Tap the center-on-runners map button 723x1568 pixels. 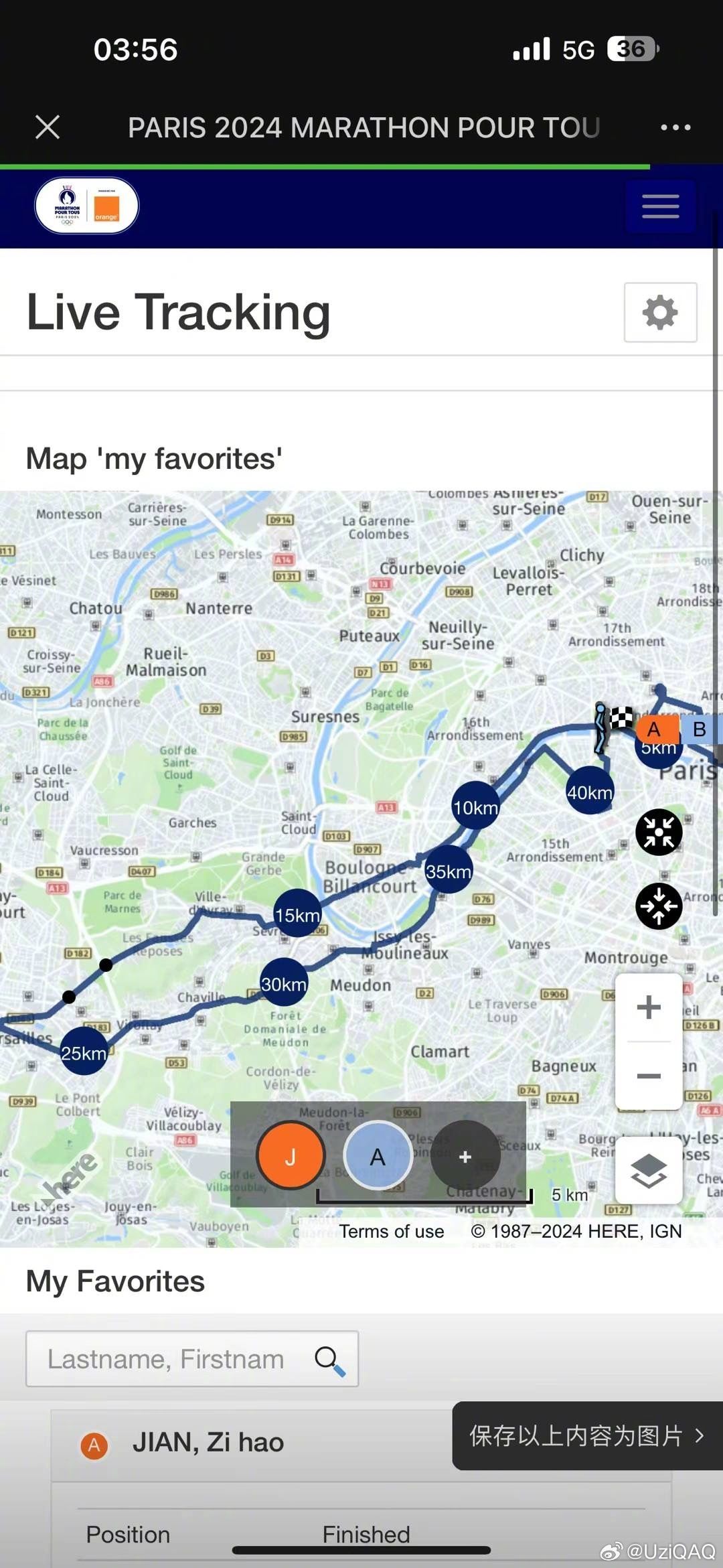tap(659, 906)
